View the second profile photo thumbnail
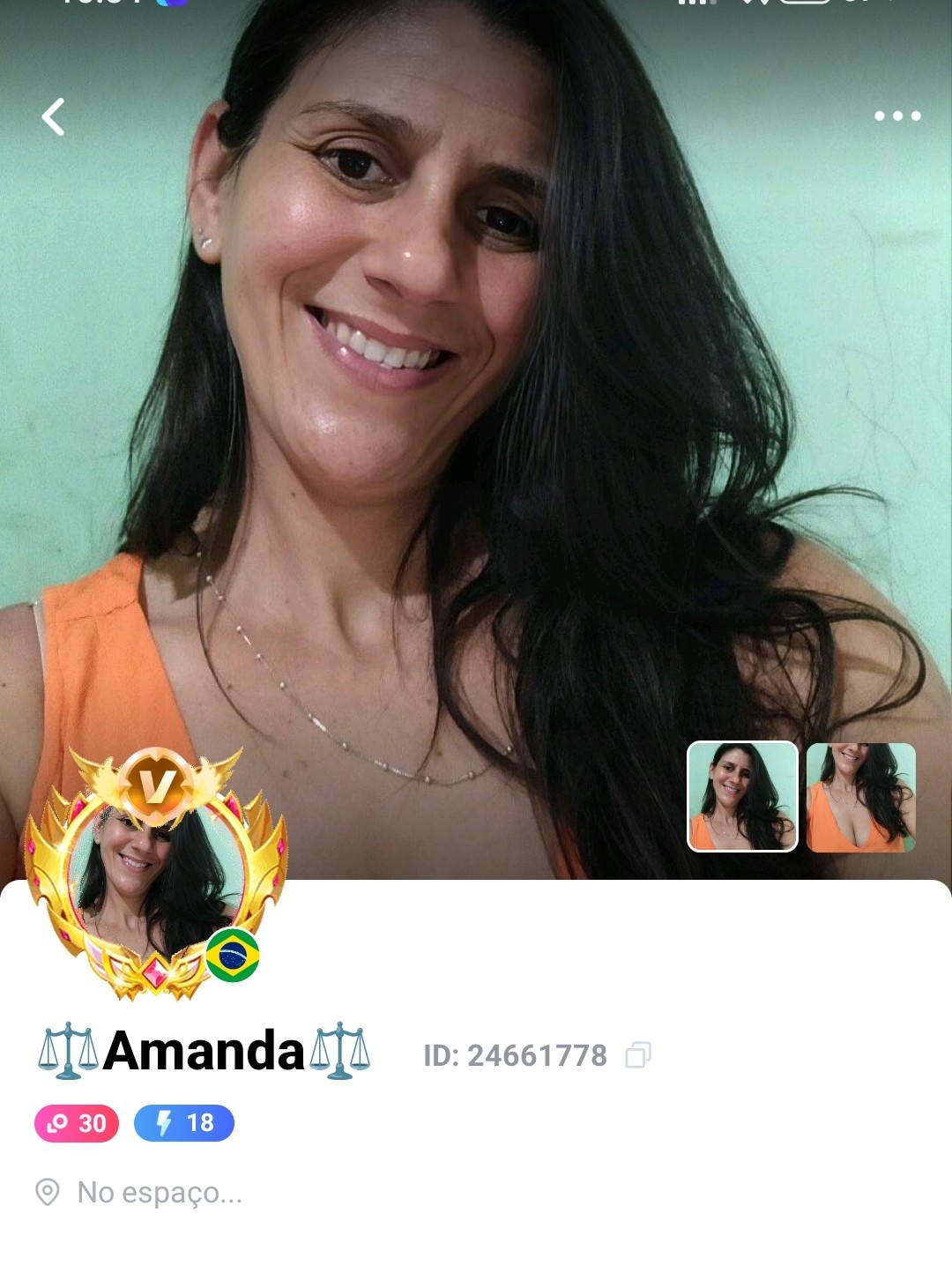Screen dimensions: 952x1288 coord(860,797)
